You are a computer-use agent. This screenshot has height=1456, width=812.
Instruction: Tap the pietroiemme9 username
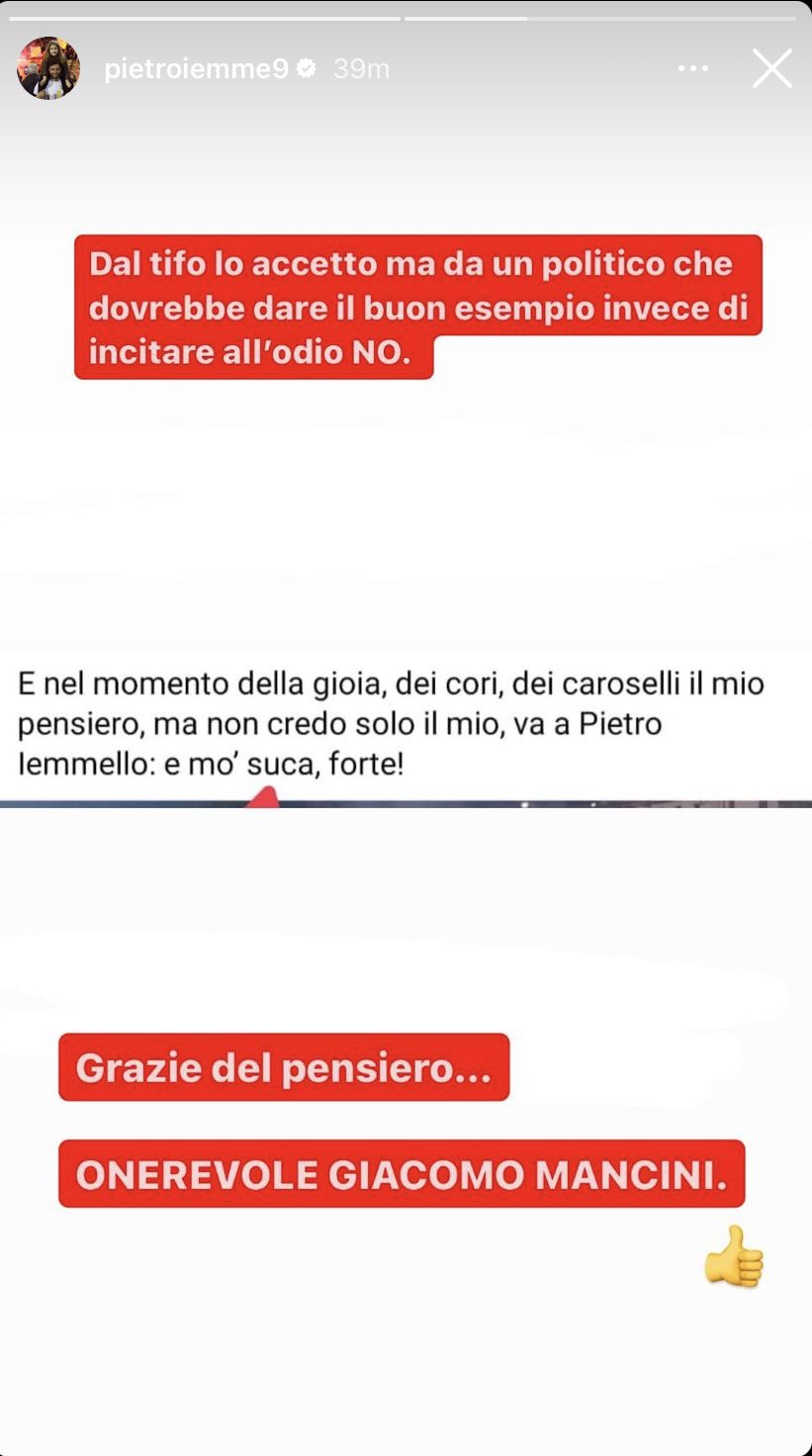tap(196, 68)
